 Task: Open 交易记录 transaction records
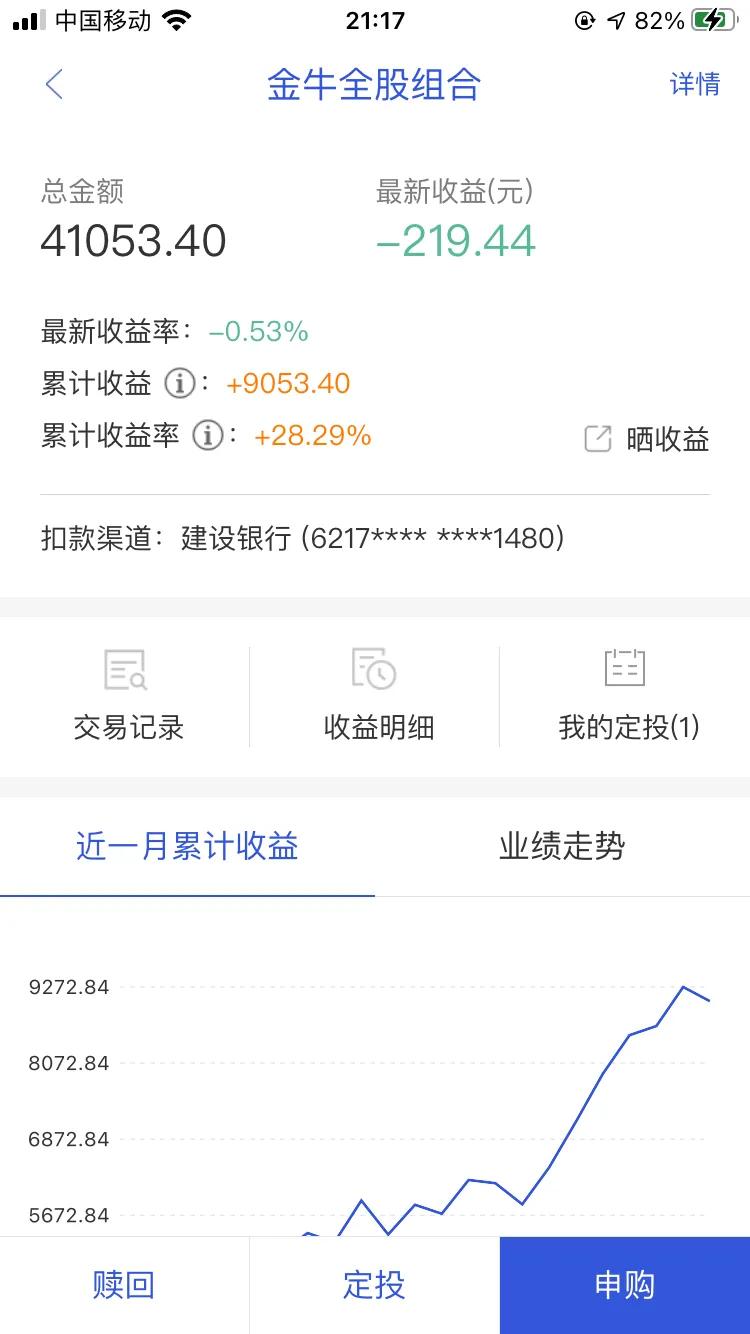click(127, 695)
